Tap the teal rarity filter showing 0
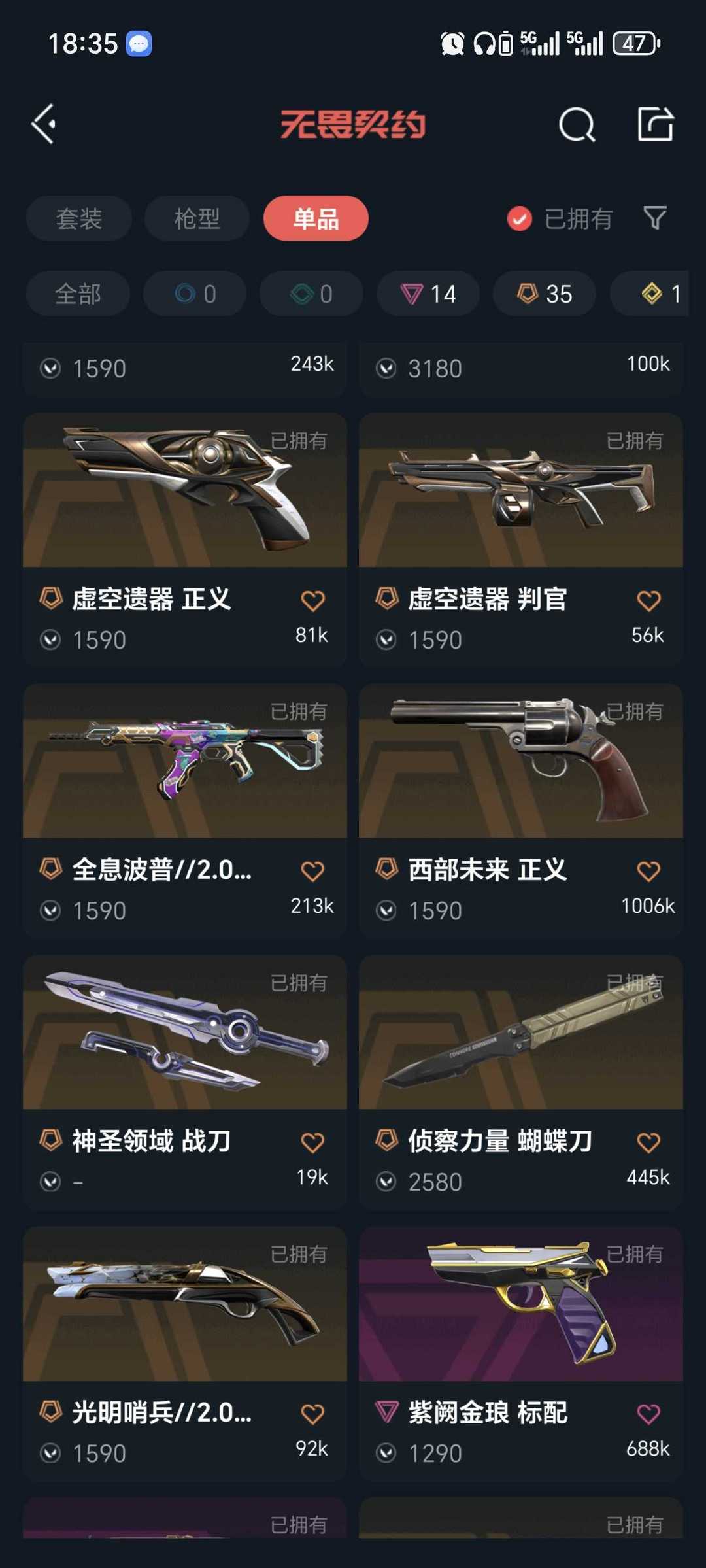 pyautogui.click(x=311, y=294)
